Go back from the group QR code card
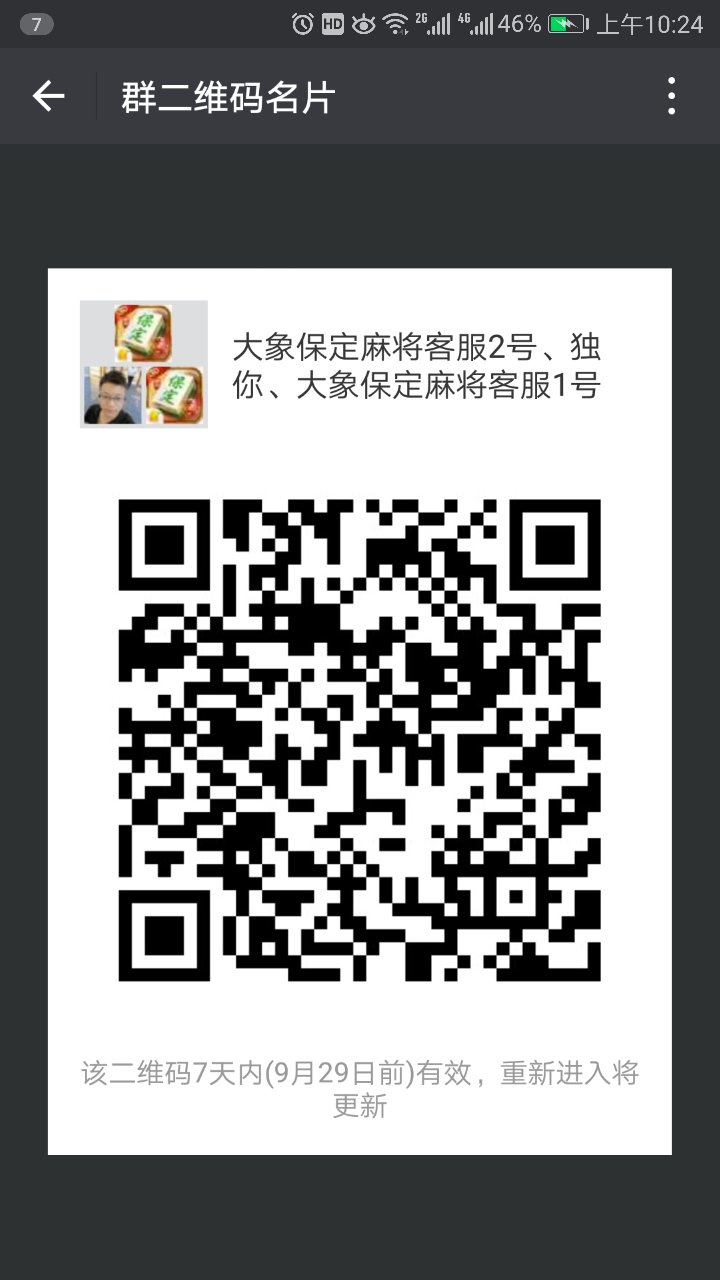 pos(48,97)
